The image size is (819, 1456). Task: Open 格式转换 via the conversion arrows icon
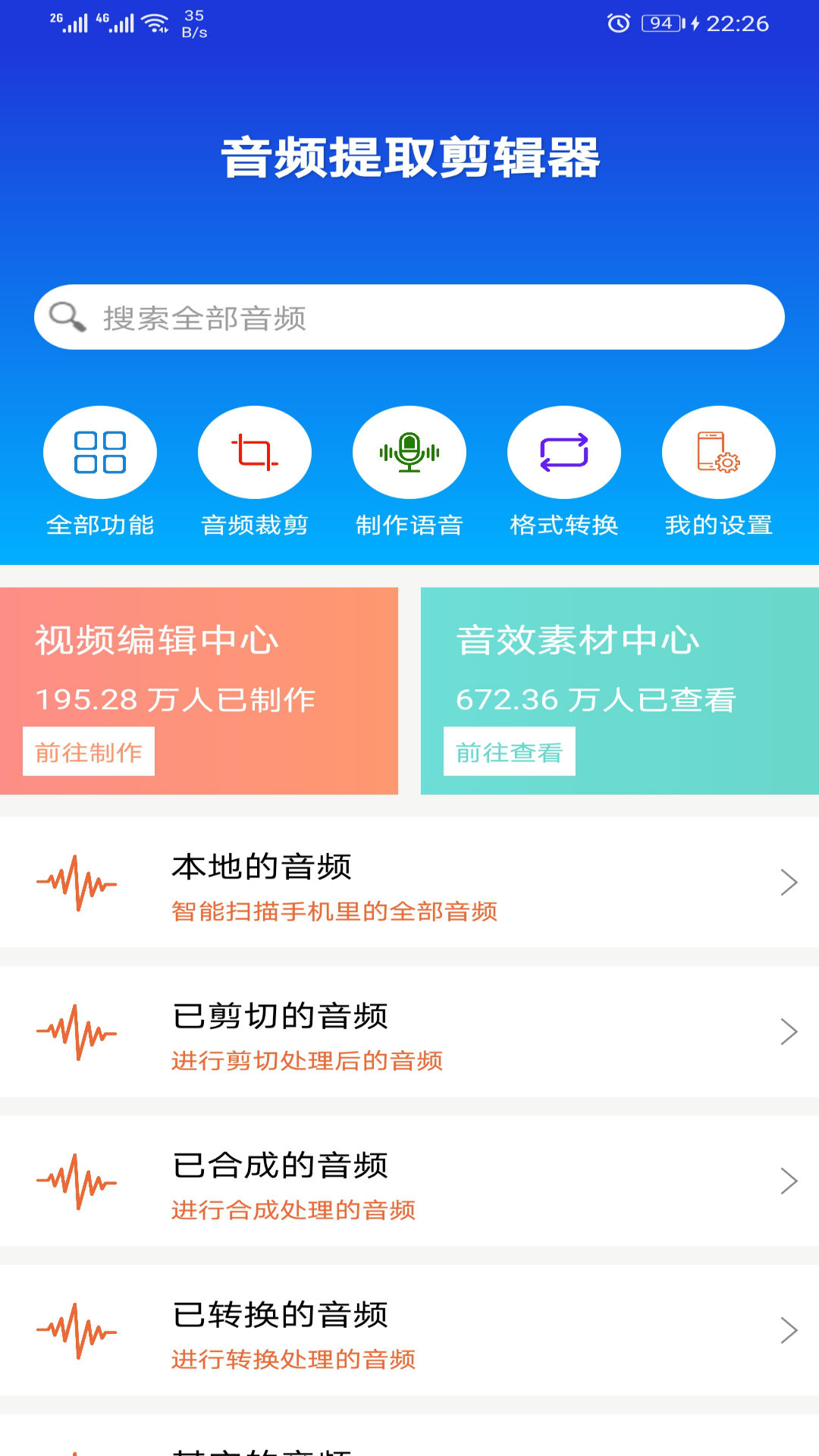(564, 451)
